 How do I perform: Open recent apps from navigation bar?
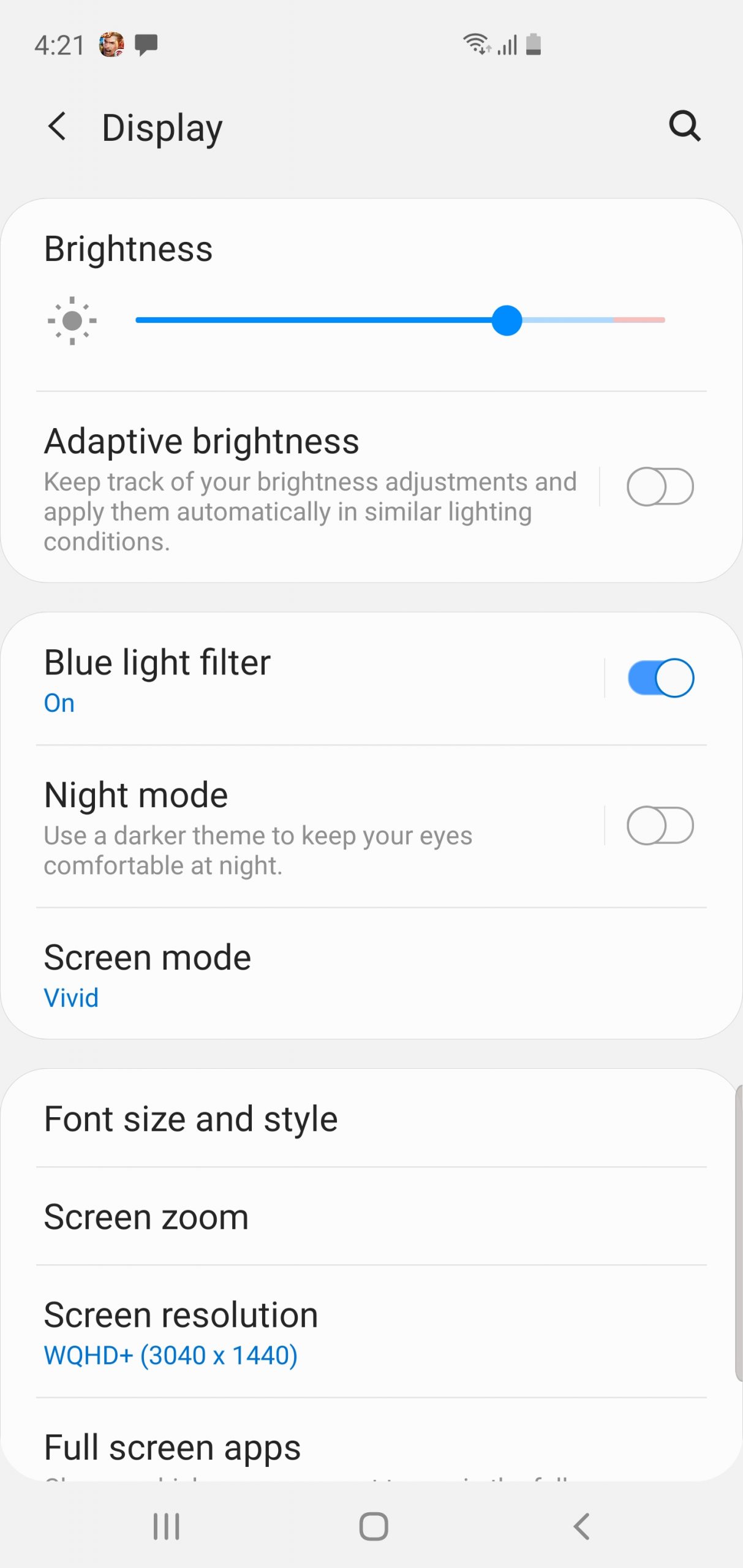point(166,1526)
